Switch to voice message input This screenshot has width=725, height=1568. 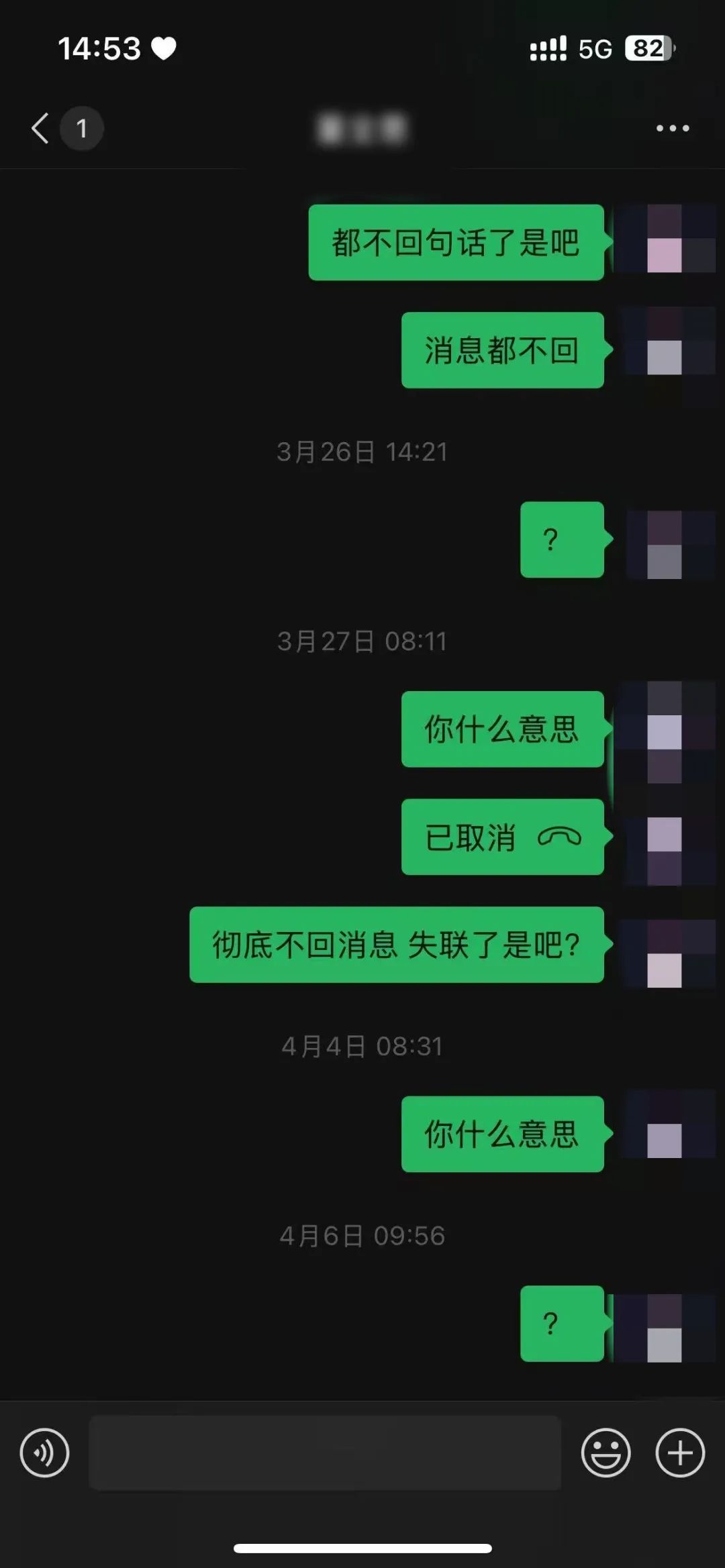click(44, 1453)
